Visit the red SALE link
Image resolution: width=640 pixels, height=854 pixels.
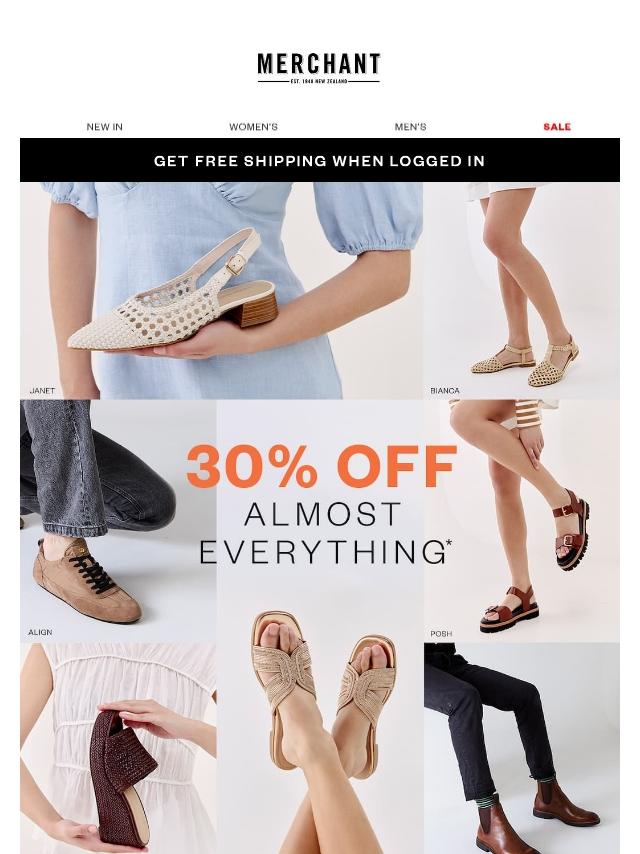click(x=557, y=127)
